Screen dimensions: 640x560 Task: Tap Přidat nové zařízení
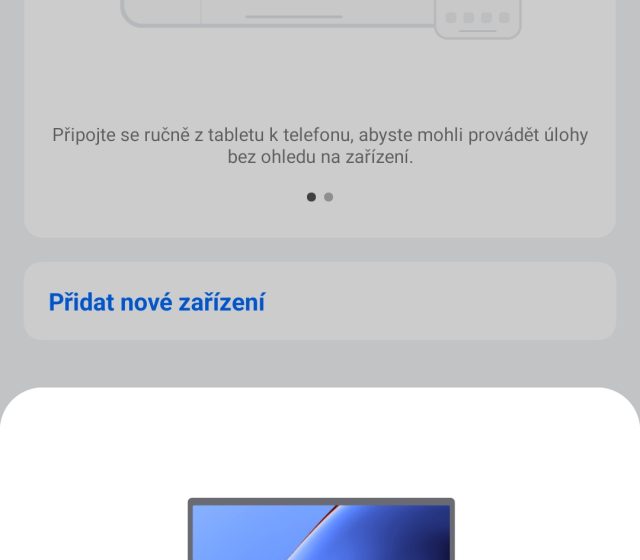(x=157, y=302)
